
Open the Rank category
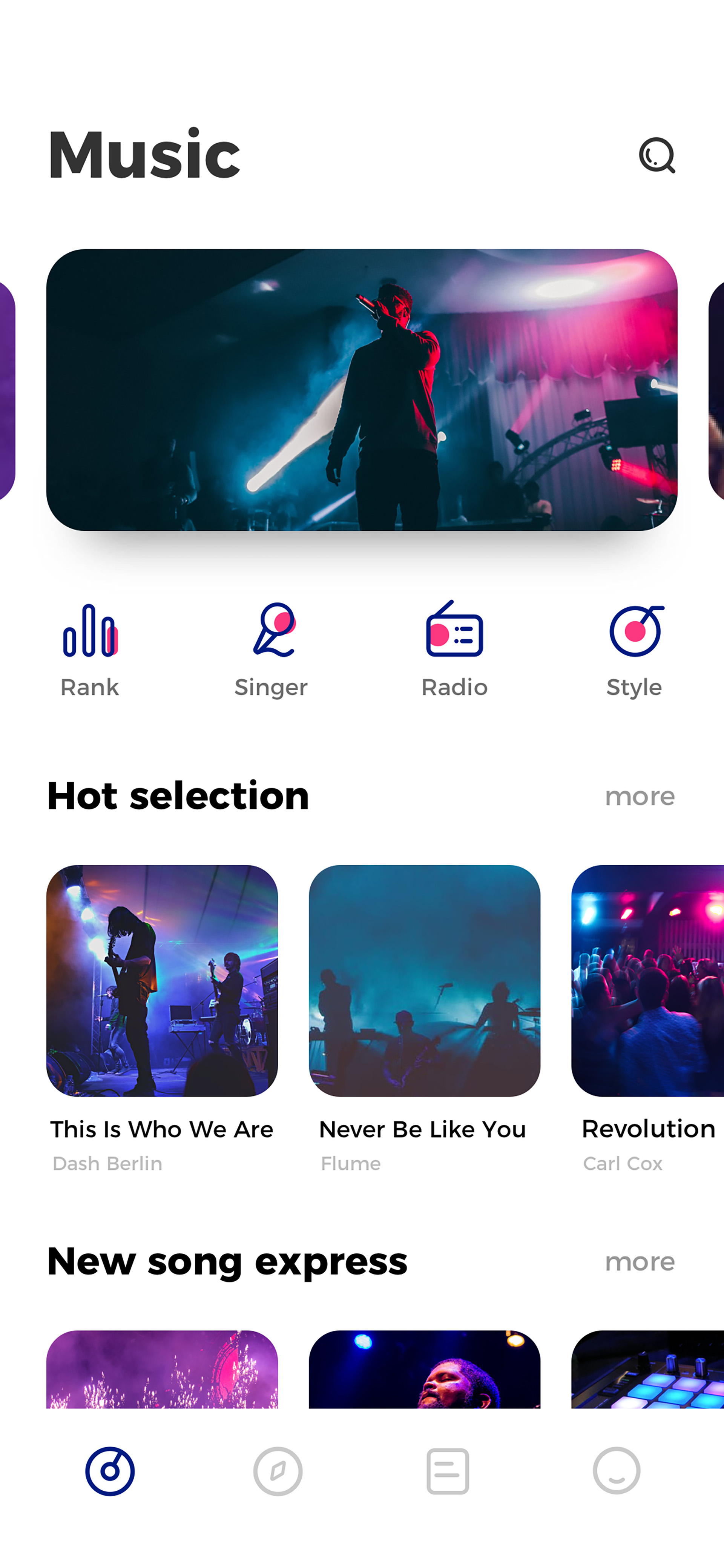click(x=90, y=650)
